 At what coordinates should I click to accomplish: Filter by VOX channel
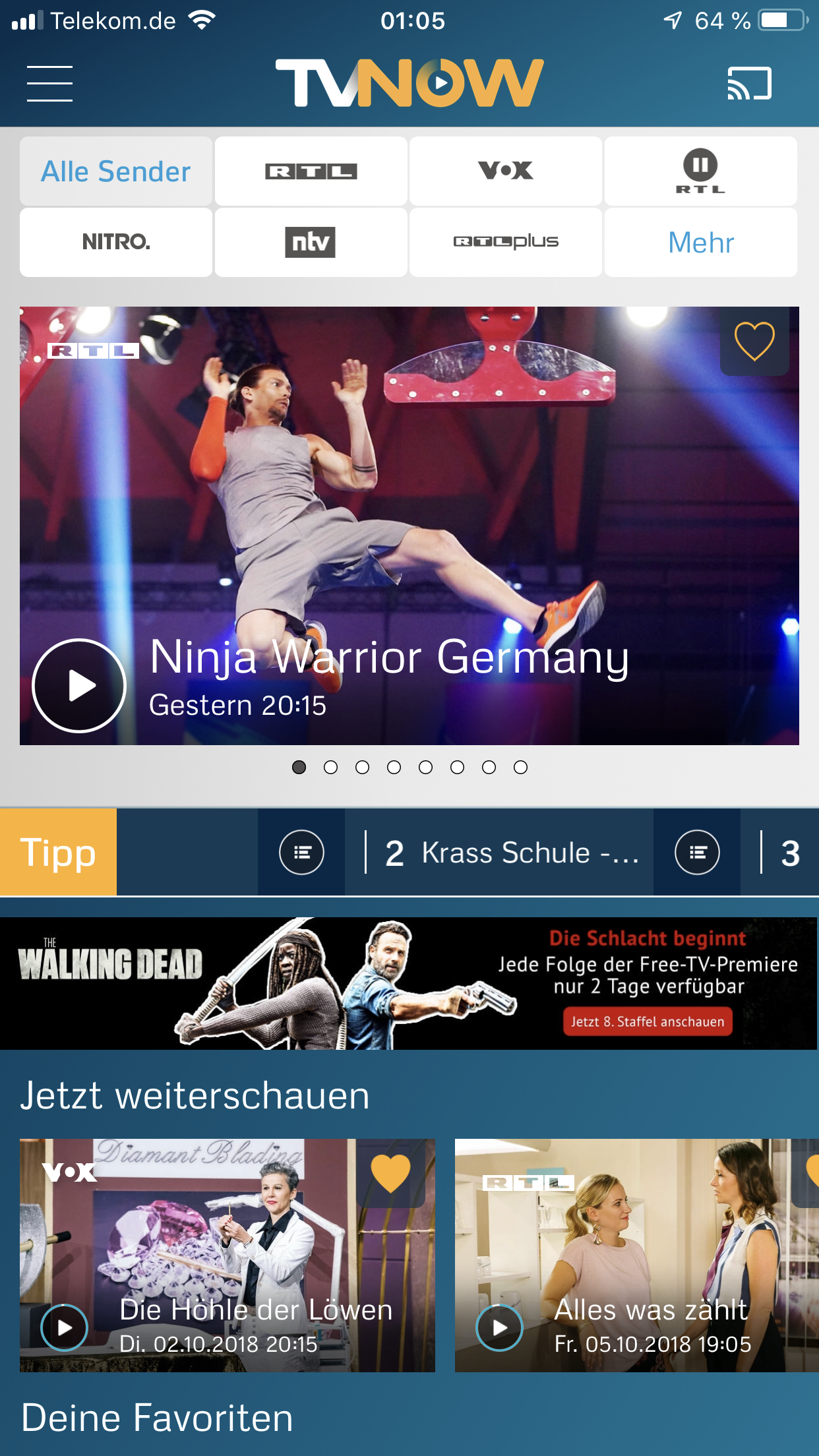505,171
